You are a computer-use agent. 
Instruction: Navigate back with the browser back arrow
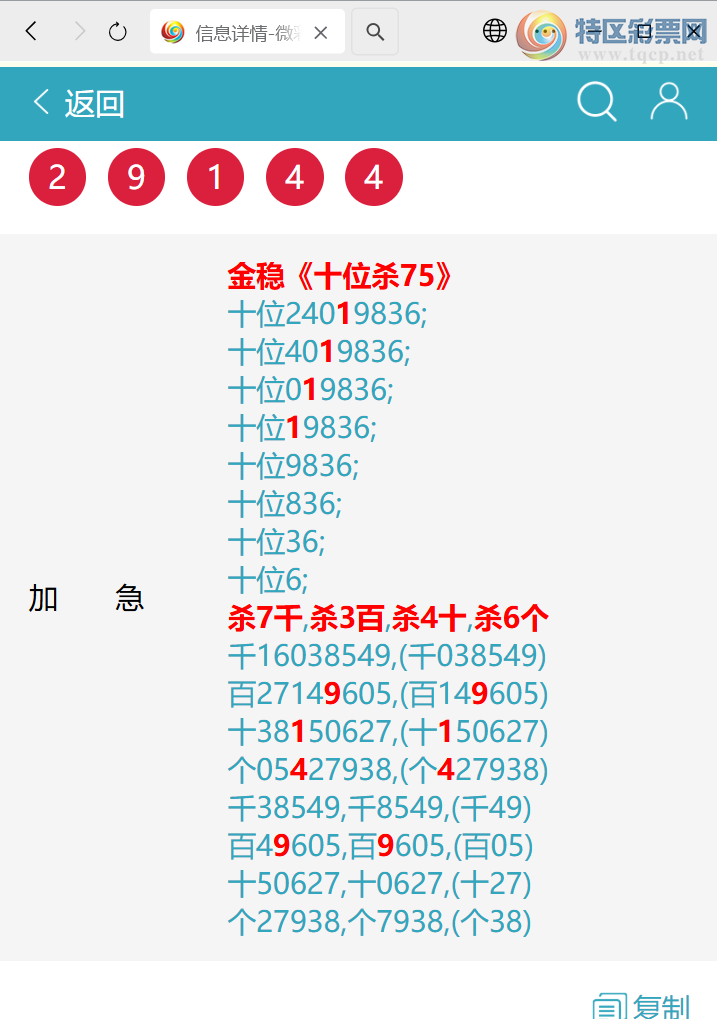point(32,32)
